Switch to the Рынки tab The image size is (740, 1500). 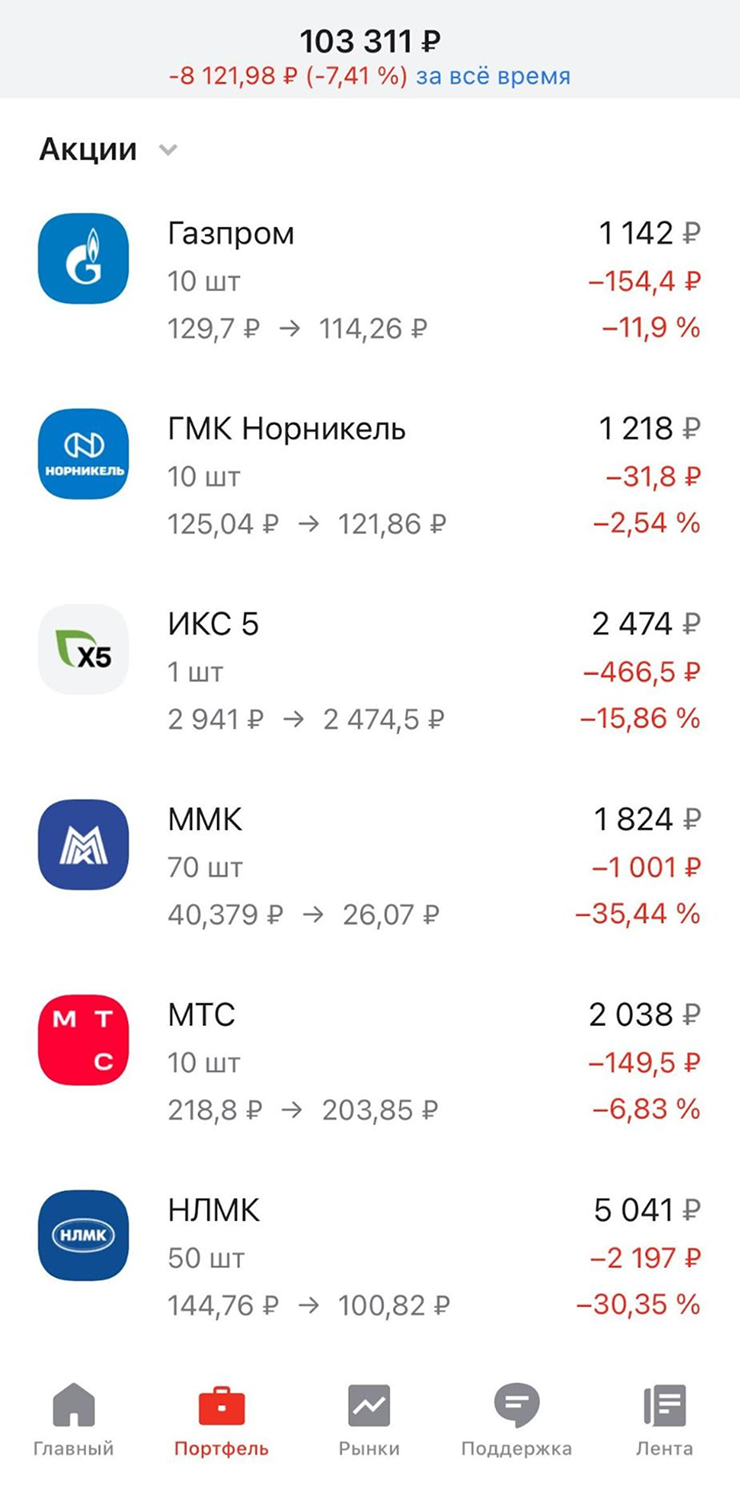click(368, 1420)
